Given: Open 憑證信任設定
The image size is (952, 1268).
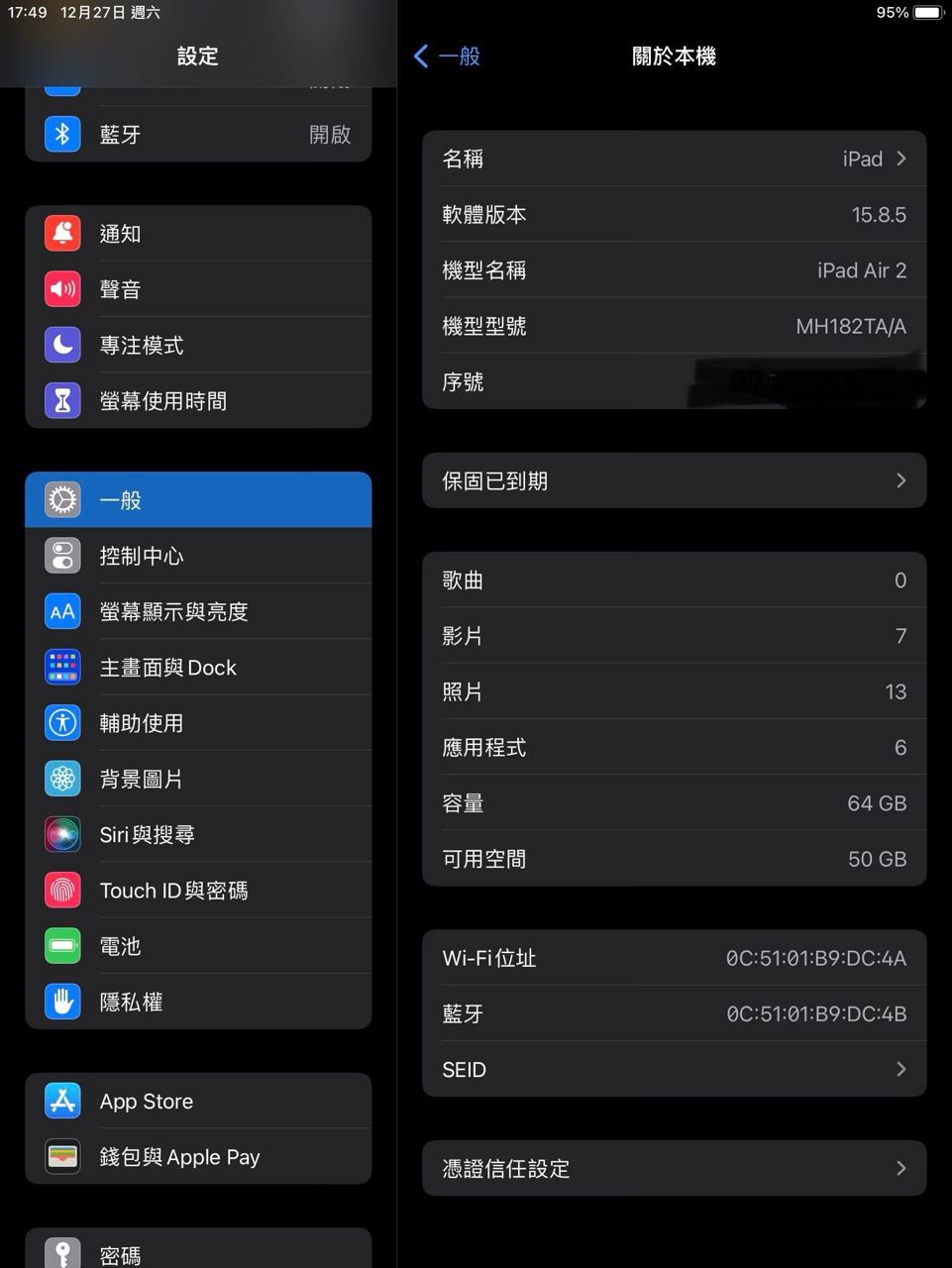Looking at the screenshot, I should point(674,1169).
